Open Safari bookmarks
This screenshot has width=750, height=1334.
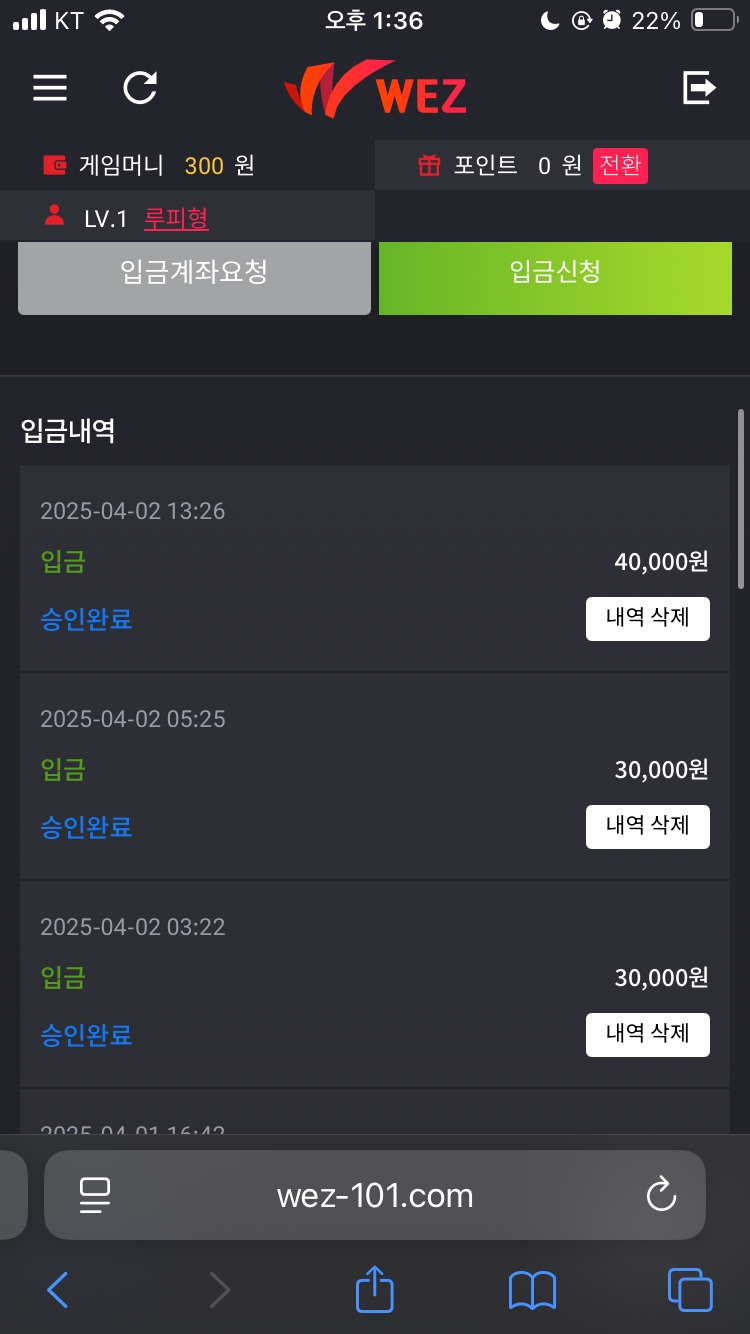pyautogui.click(x=532, y=1290)
